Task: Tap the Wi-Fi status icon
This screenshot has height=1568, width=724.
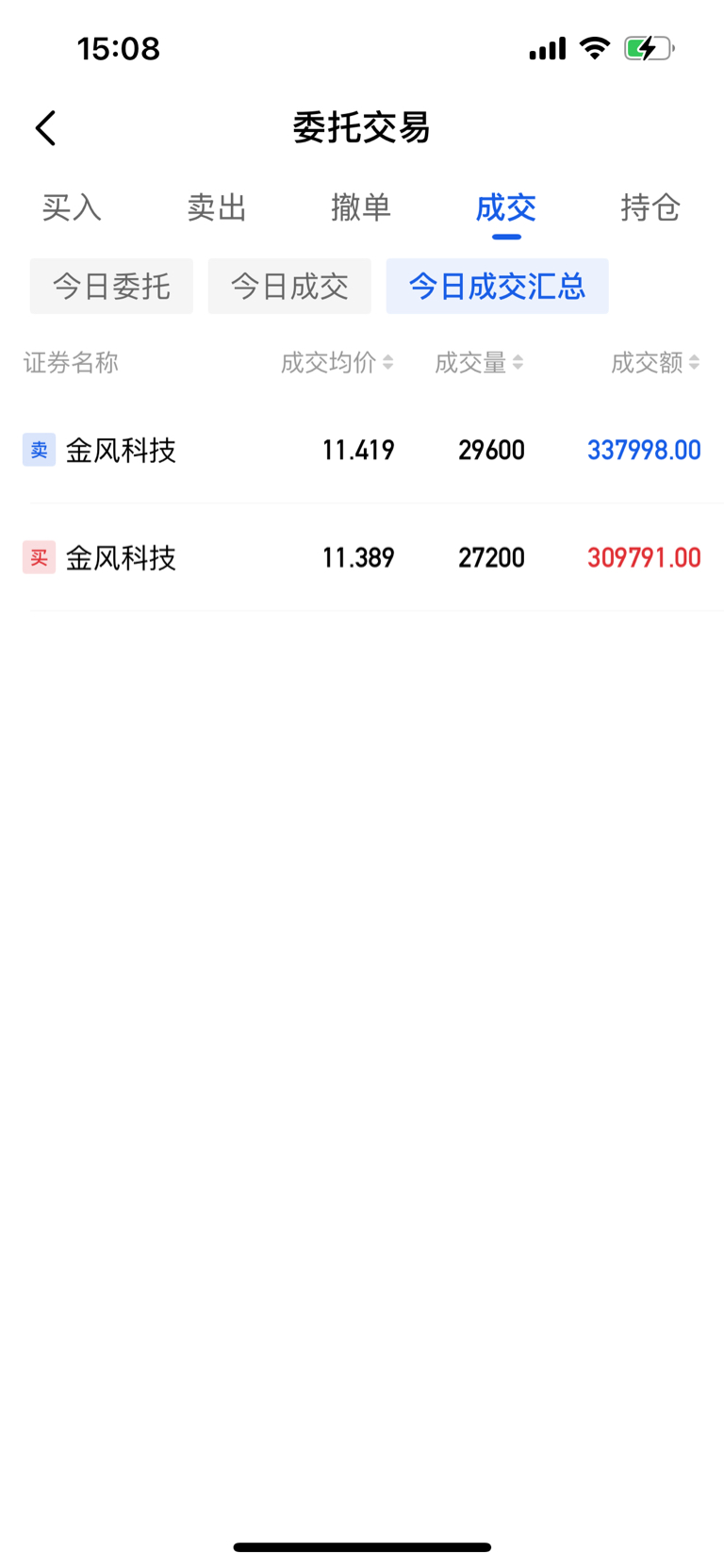Action: click(594, 47)
